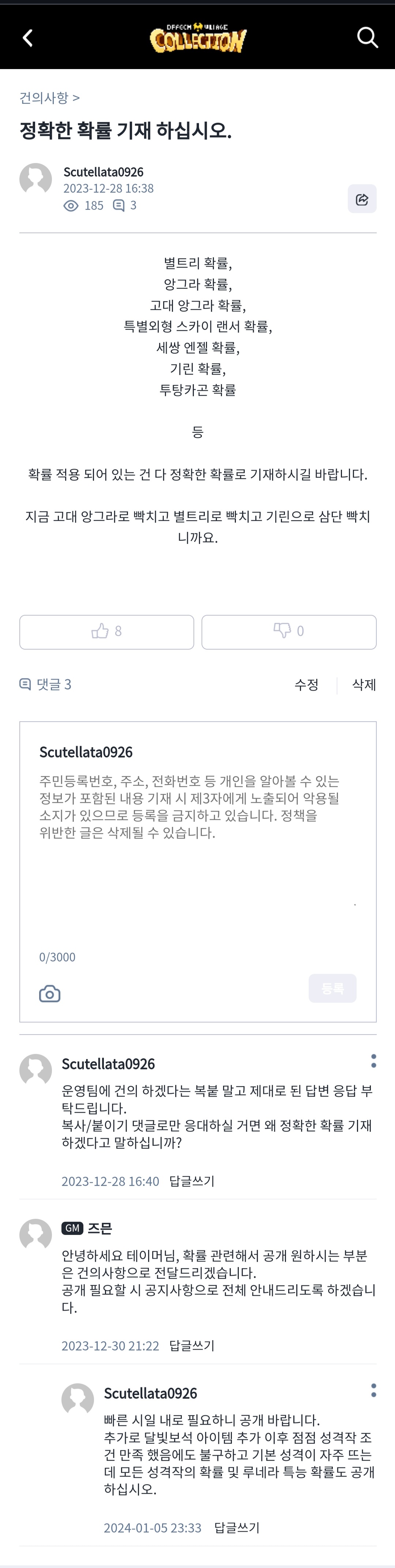Reply to GM 즈믄's comment
The width and height of the screenshot is (395, 1568).
pyautogui.click(x=192, y=1346)
